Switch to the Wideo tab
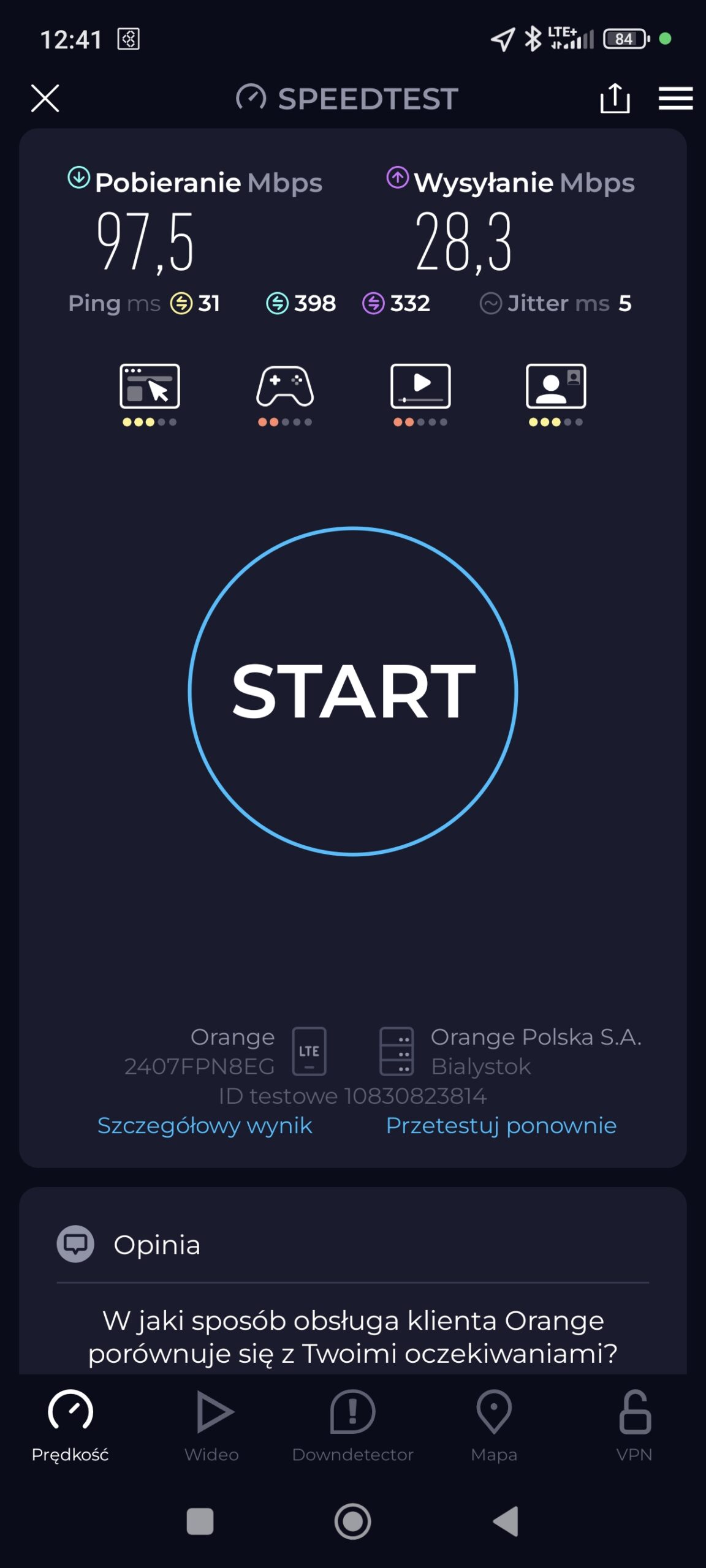This screenshot has height=1568, width=706. (x=212, y=1426)
